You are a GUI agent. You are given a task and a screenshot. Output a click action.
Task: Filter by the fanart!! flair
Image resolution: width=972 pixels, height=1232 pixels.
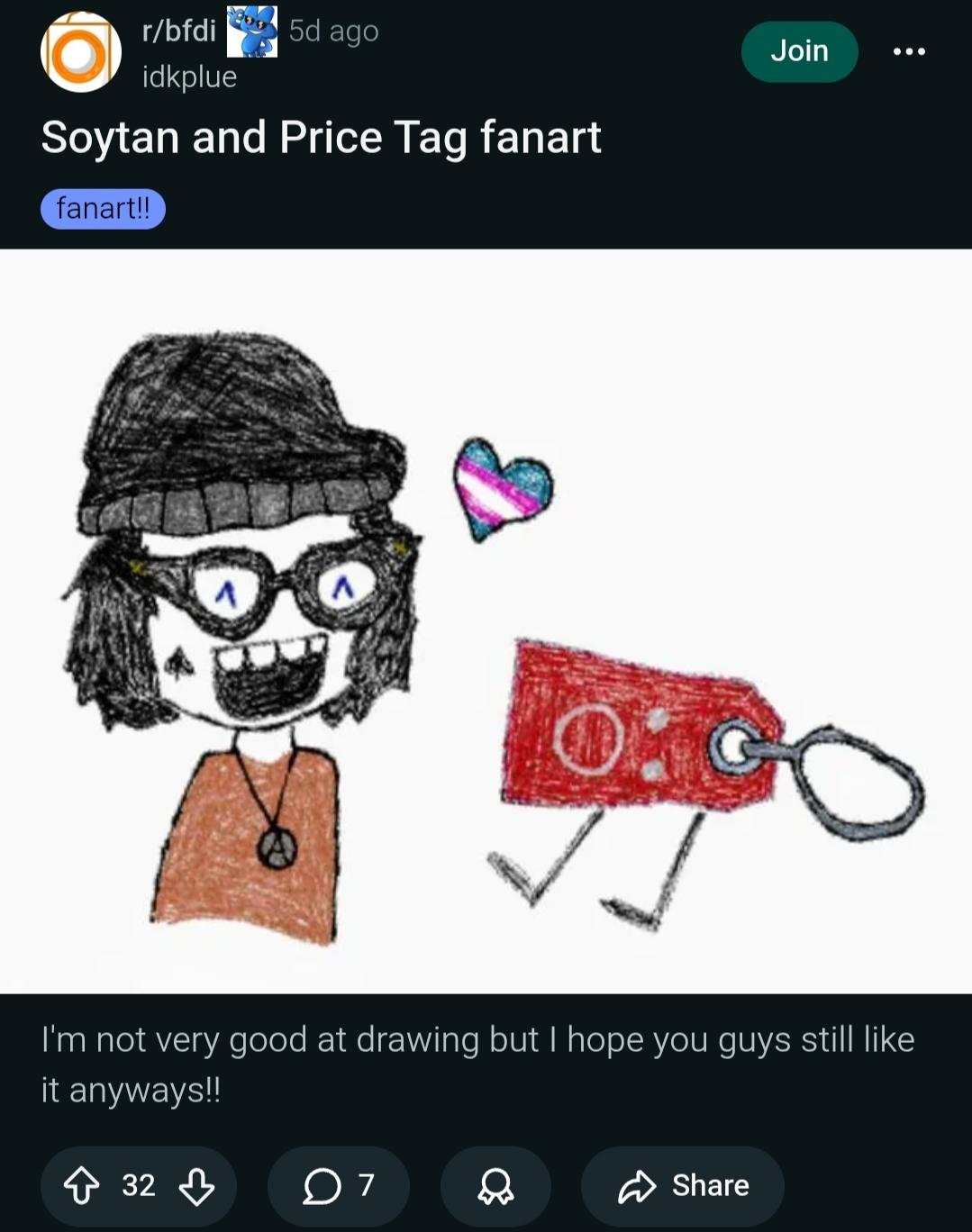[x=103, y=209]
